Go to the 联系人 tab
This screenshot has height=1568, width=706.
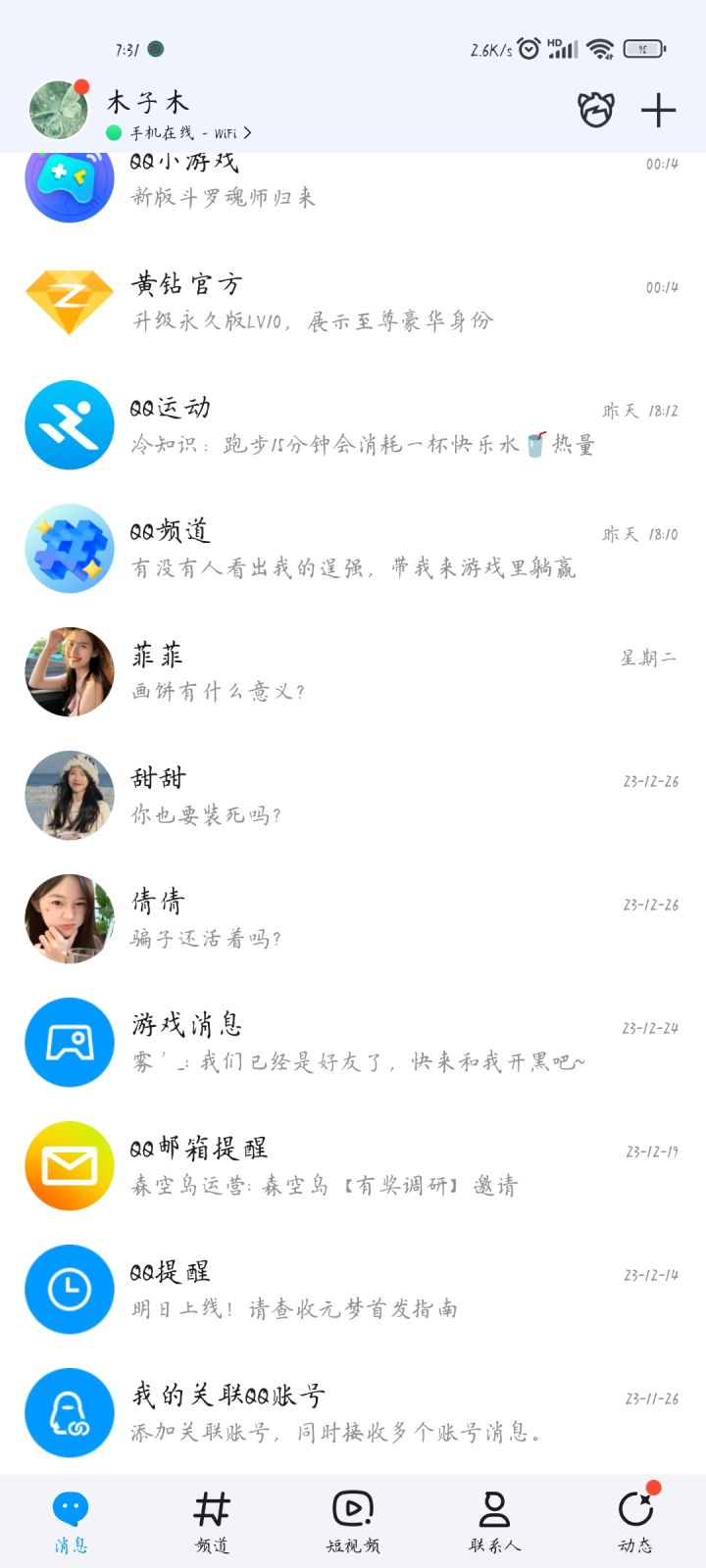494,1522
